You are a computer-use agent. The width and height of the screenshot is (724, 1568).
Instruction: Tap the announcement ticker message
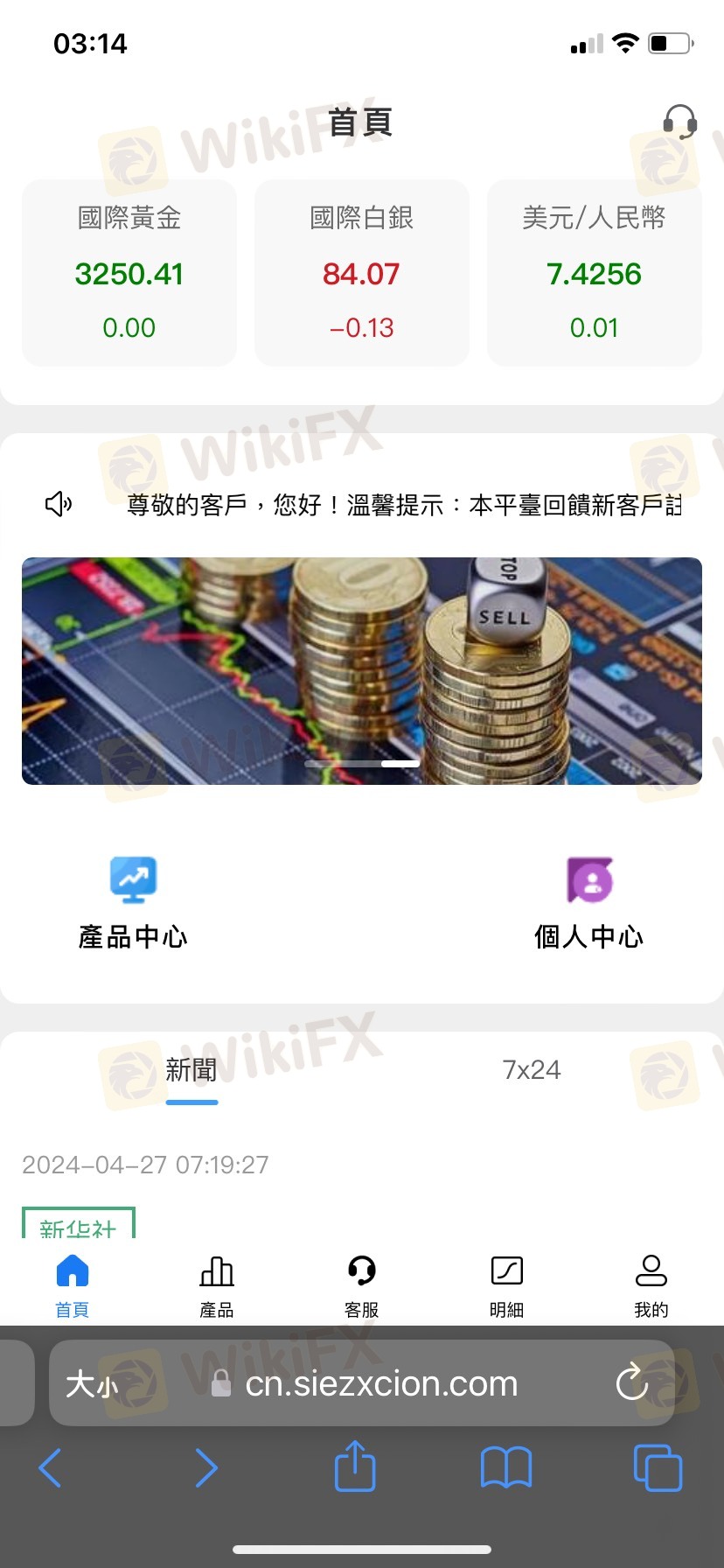pos(404,505)
